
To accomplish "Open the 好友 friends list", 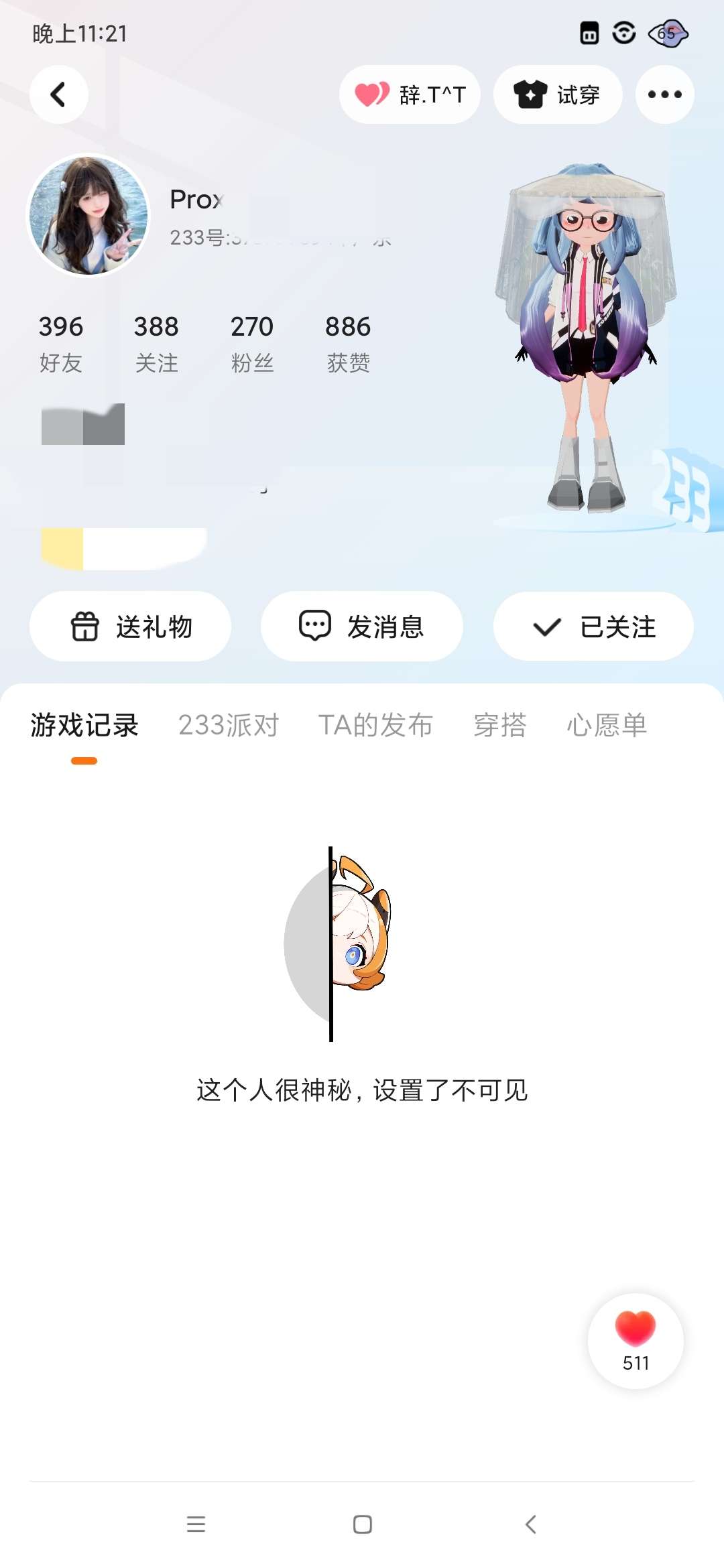I will [61, 342].
